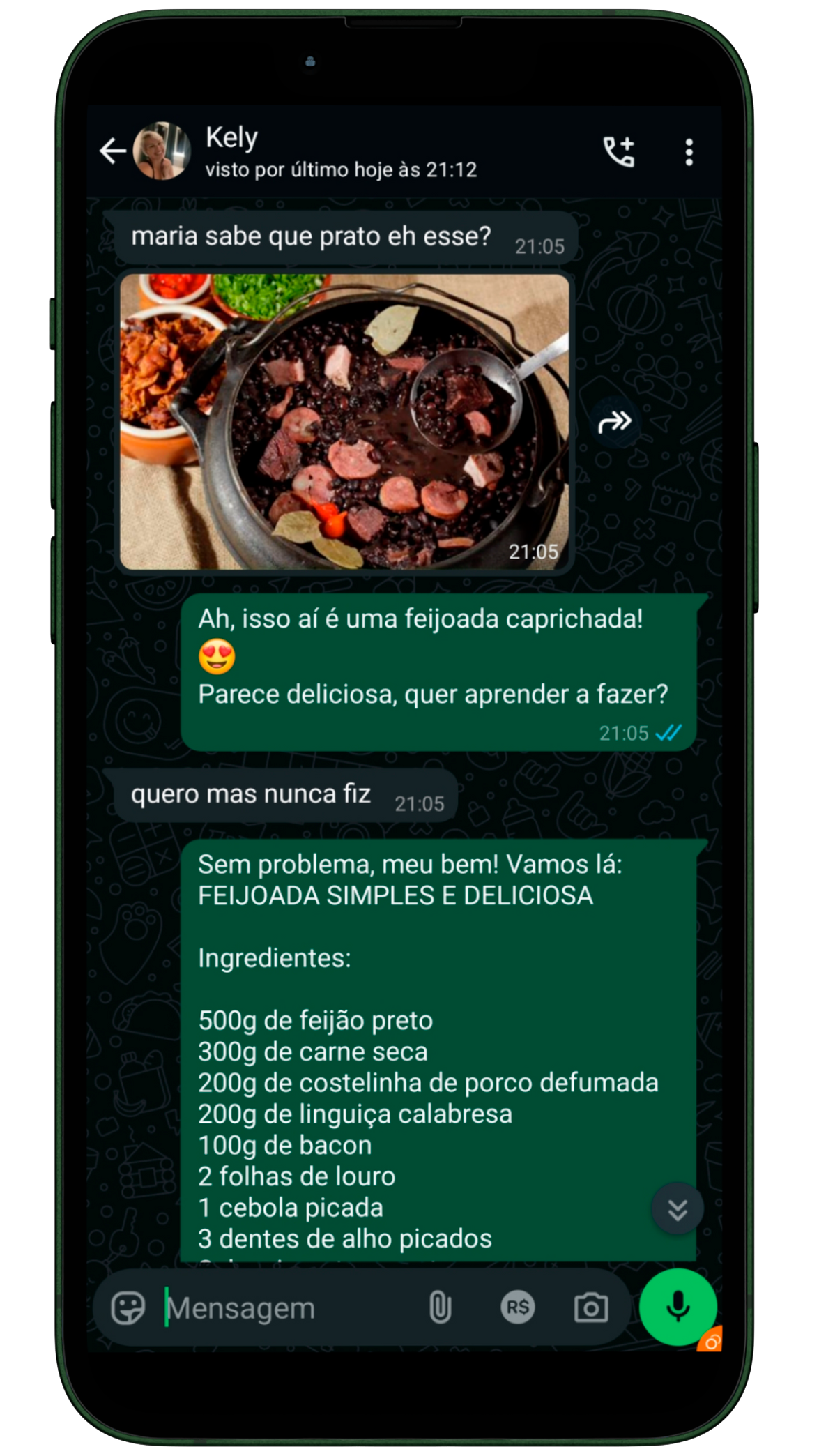The width and height of the screenshot is (819, 1456).
Task: Start a call with Kely
Action: 618,151
